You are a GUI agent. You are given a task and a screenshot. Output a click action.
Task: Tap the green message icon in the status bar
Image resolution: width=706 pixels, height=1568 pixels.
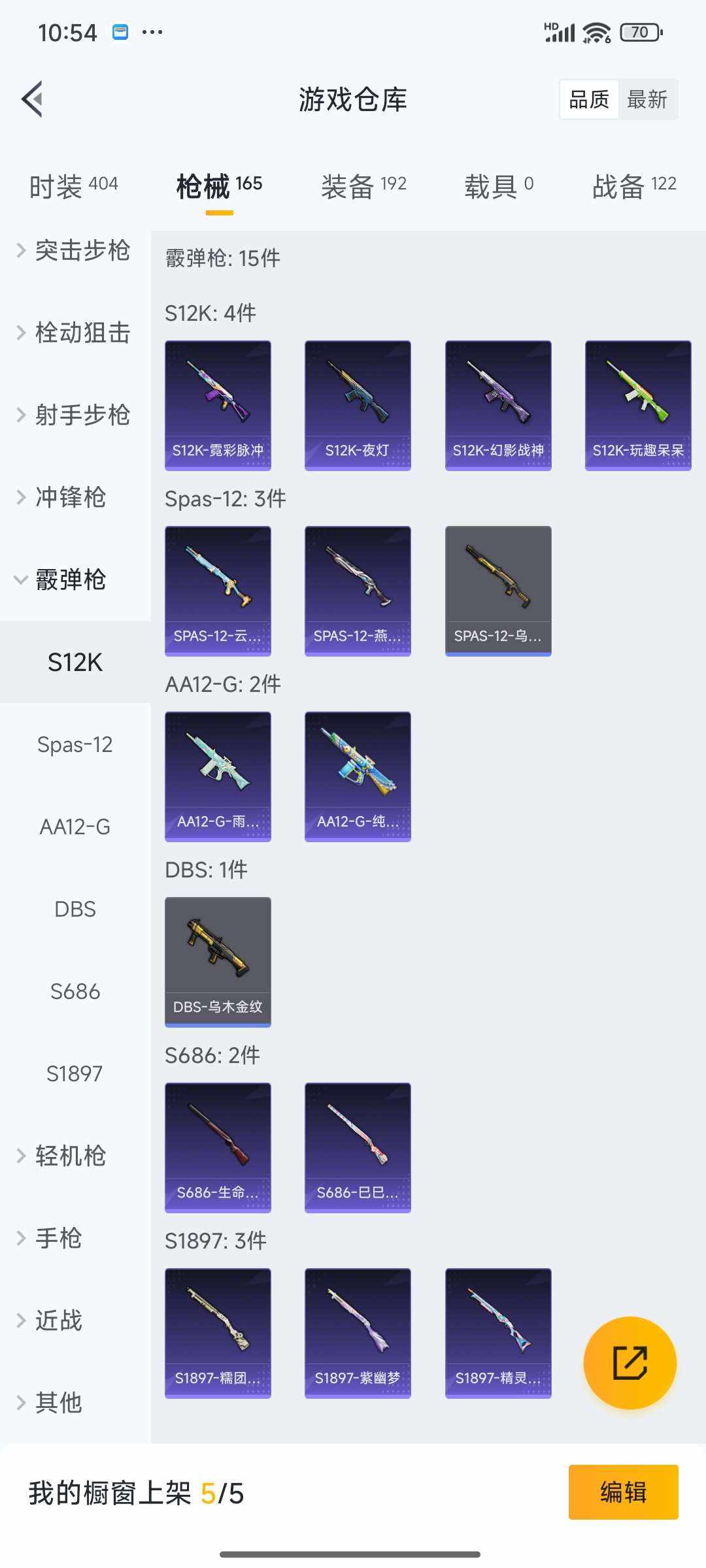coord(120,31)
